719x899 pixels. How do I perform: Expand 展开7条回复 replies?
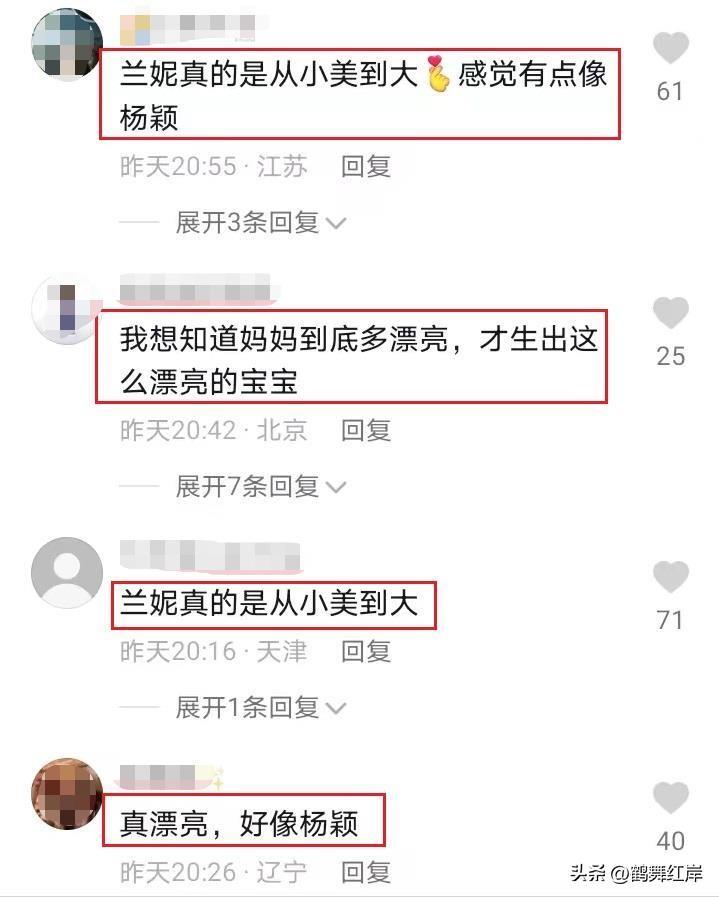coord(260,487)
